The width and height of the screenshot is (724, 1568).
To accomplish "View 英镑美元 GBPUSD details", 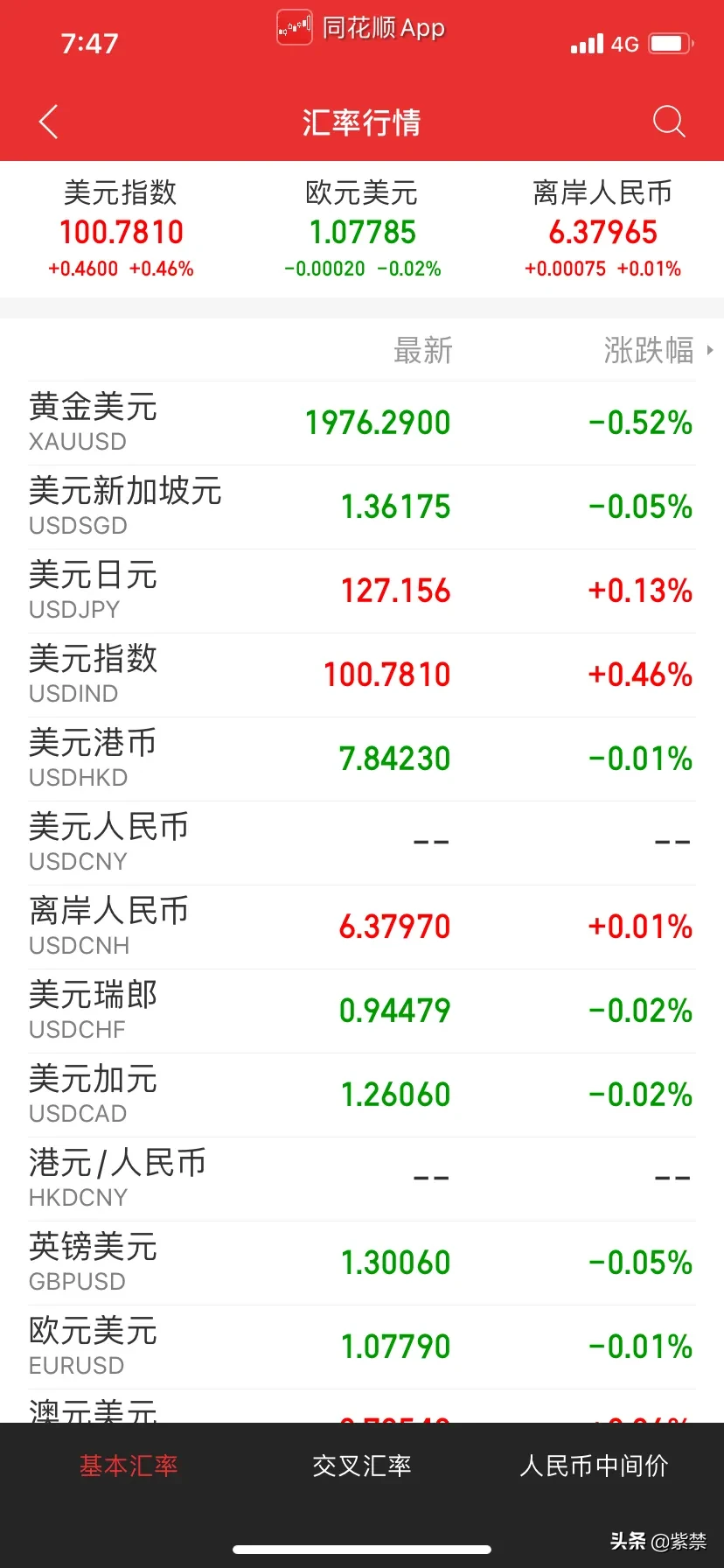I will tap(362, 1263).
